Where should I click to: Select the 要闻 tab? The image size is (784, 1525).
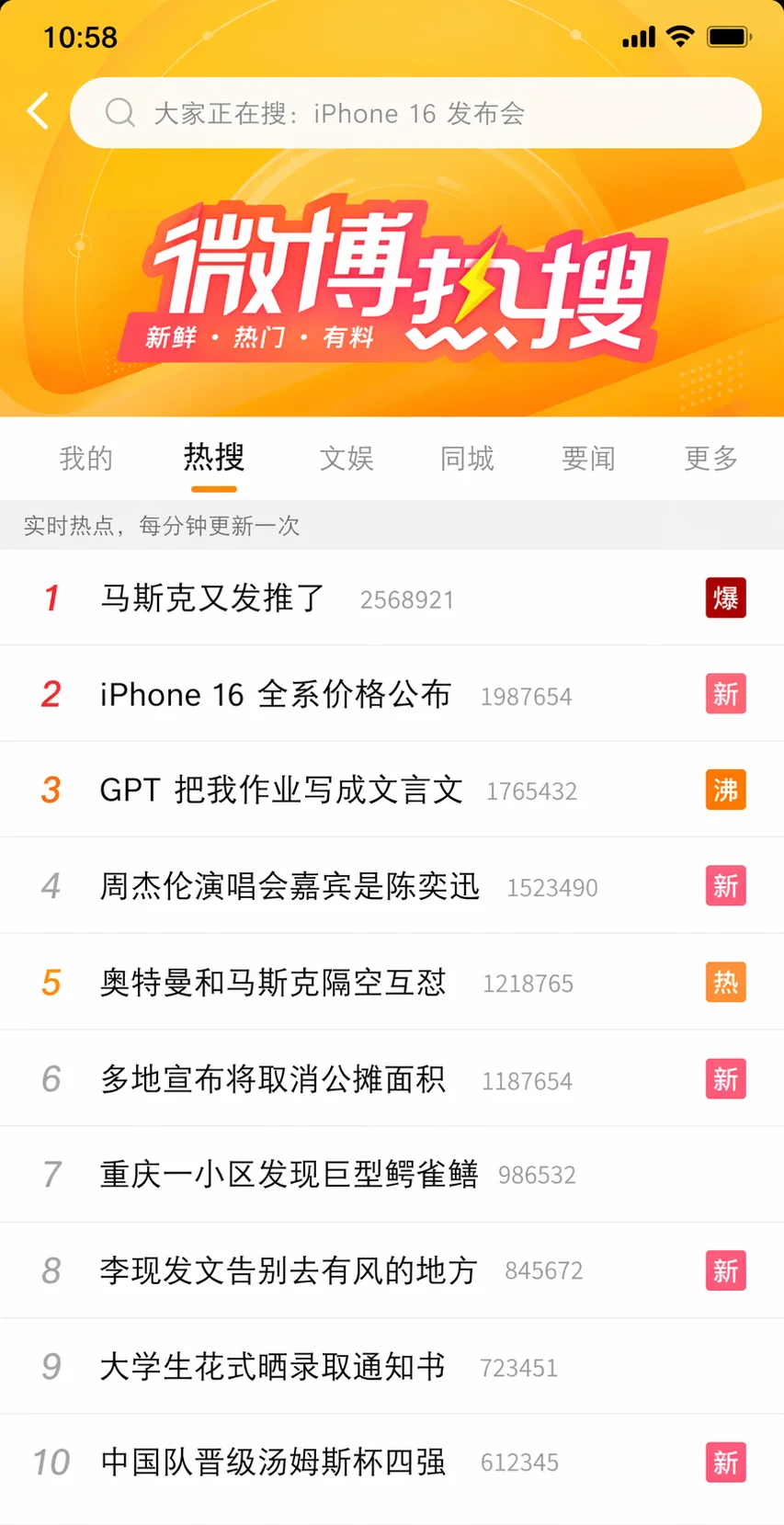pyautogui.click(x=587, y=459)
